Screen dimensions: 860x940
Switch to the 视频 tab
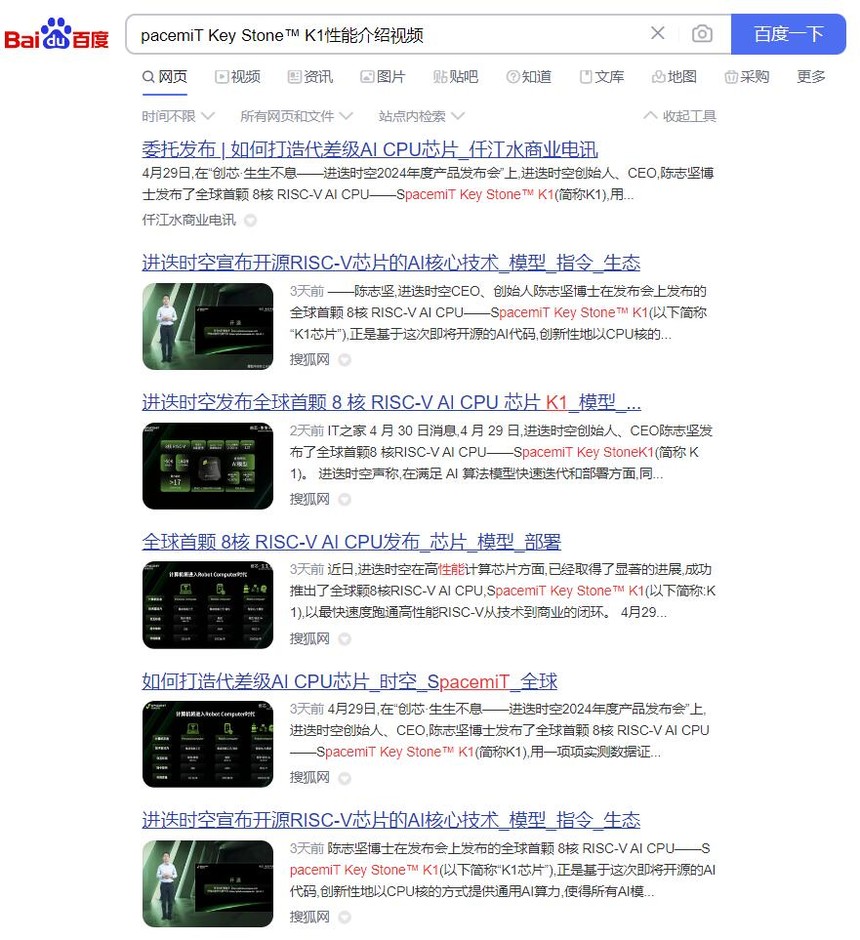(x=236, y=77)
